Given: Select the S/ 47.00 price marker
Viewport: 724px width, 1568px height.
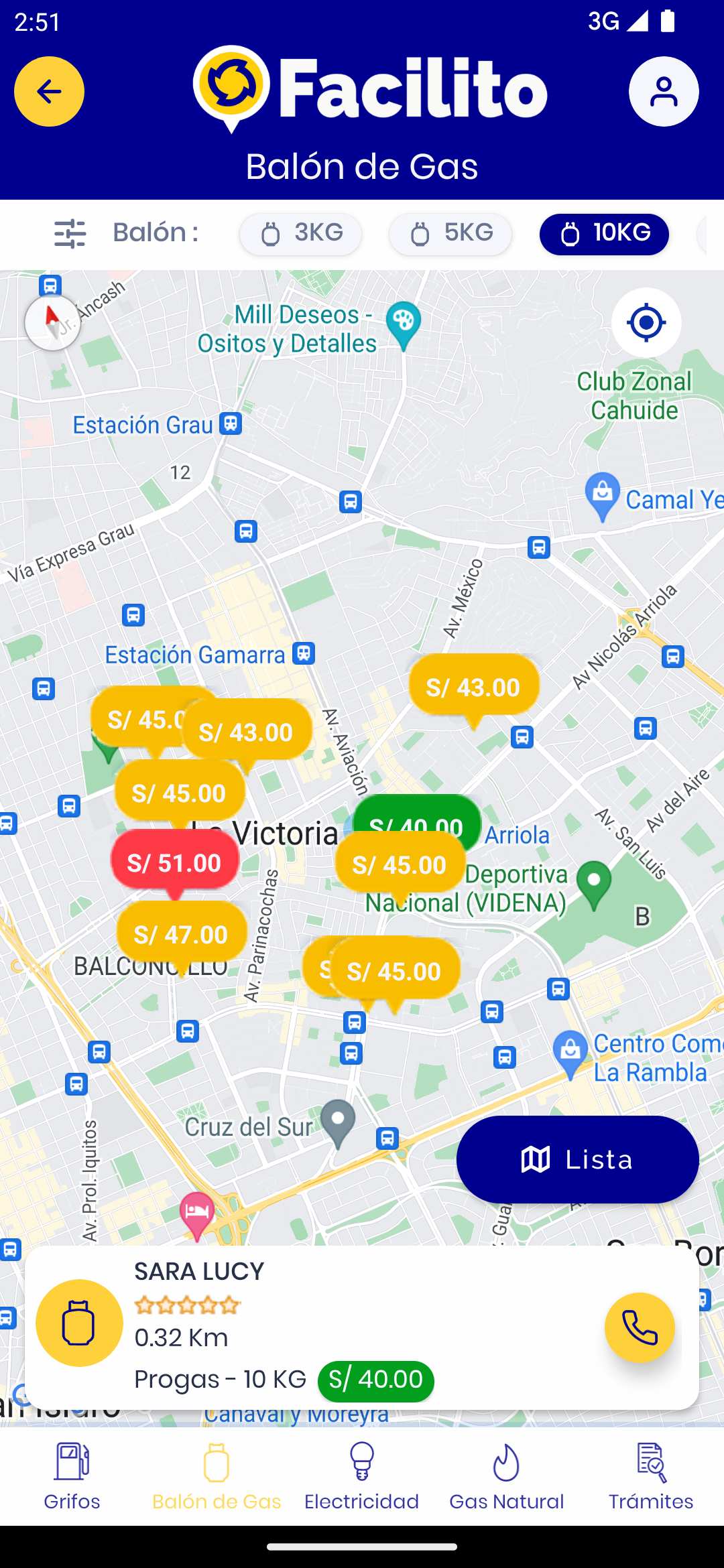Looking at the screenshot, I should [x=182, y=934].
